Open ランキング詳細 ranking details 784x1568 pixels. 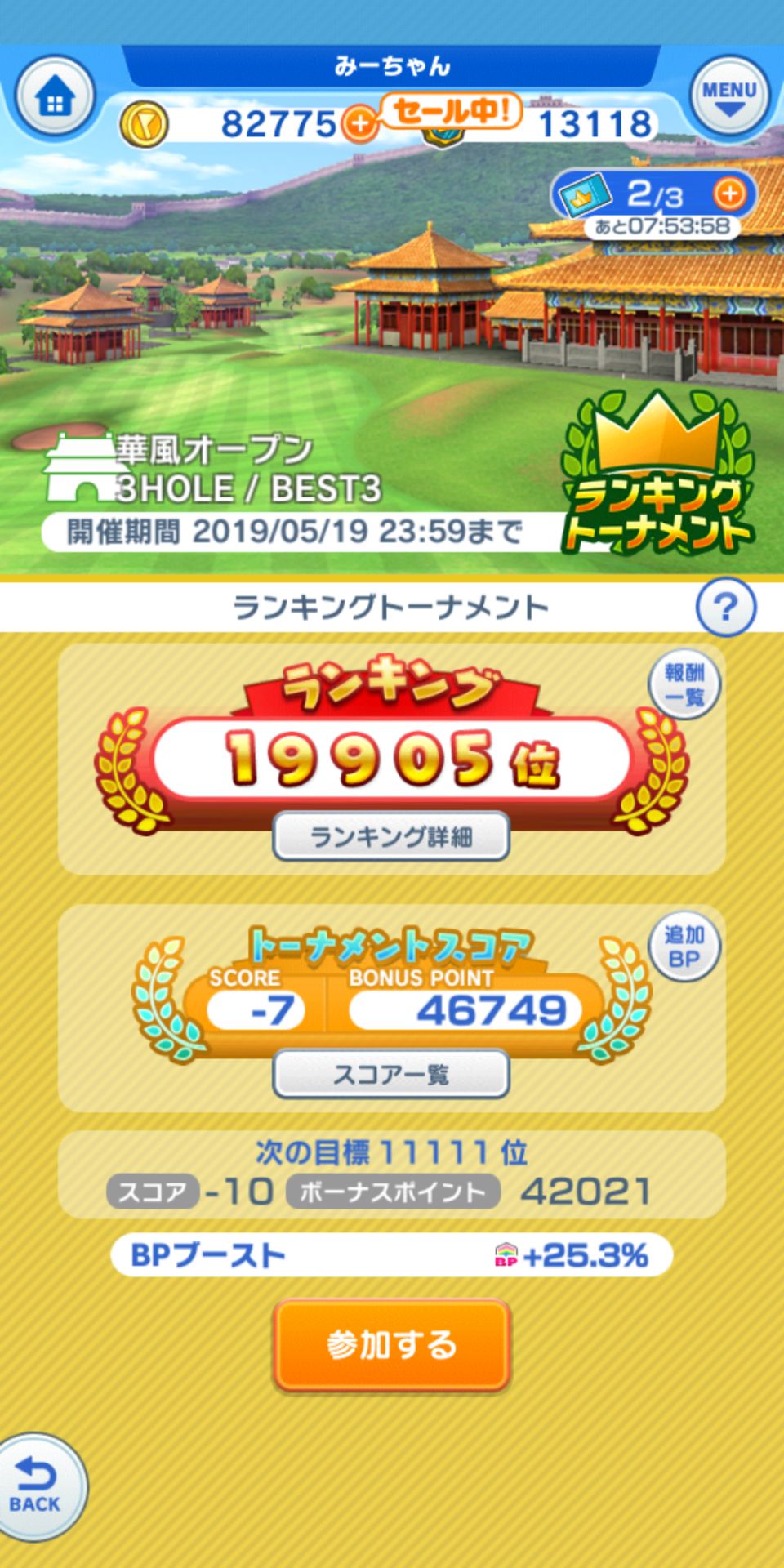[391, 836]
